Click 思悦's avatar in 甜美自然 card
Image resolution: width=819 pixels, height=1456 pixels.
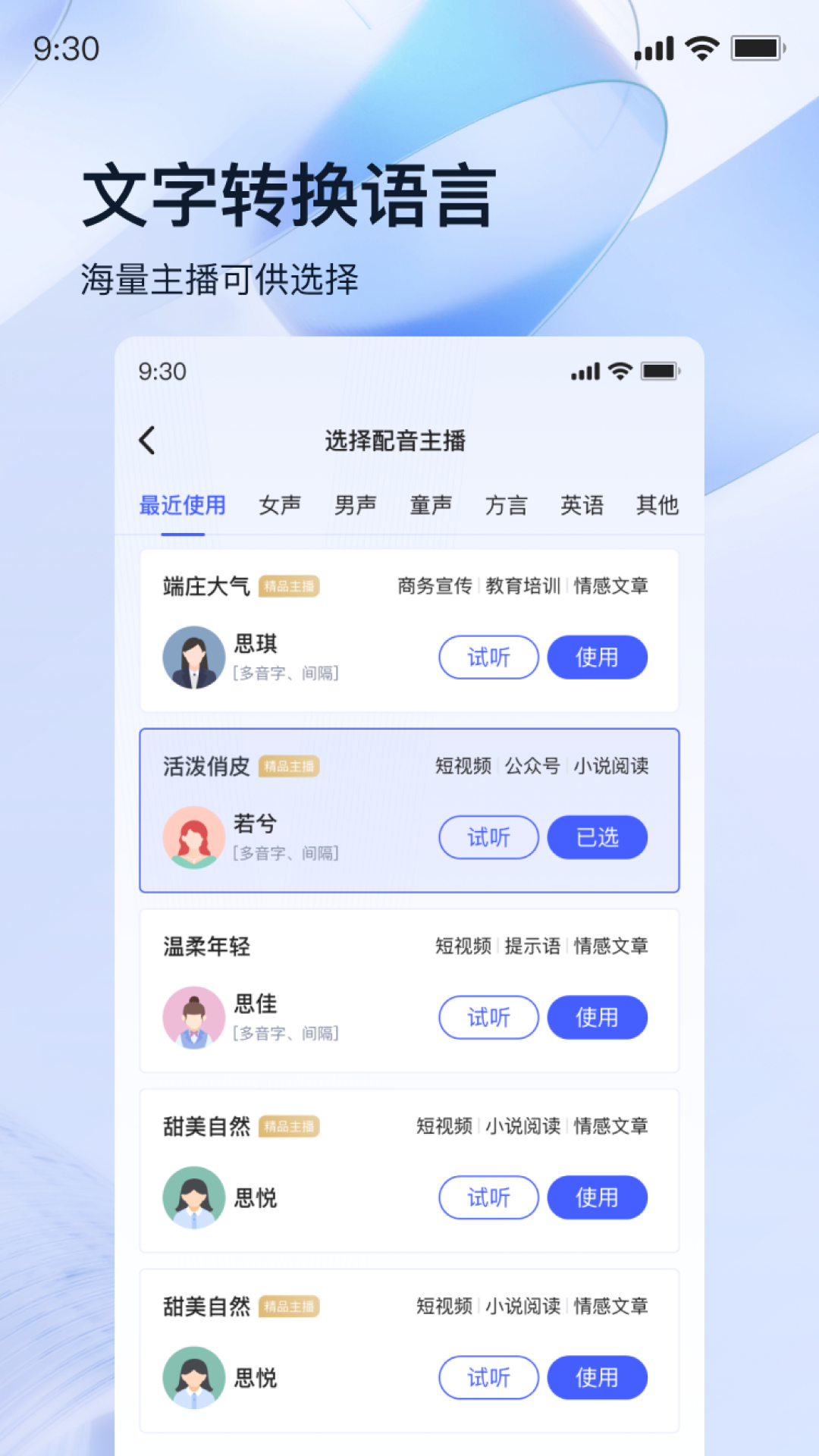193,1197
